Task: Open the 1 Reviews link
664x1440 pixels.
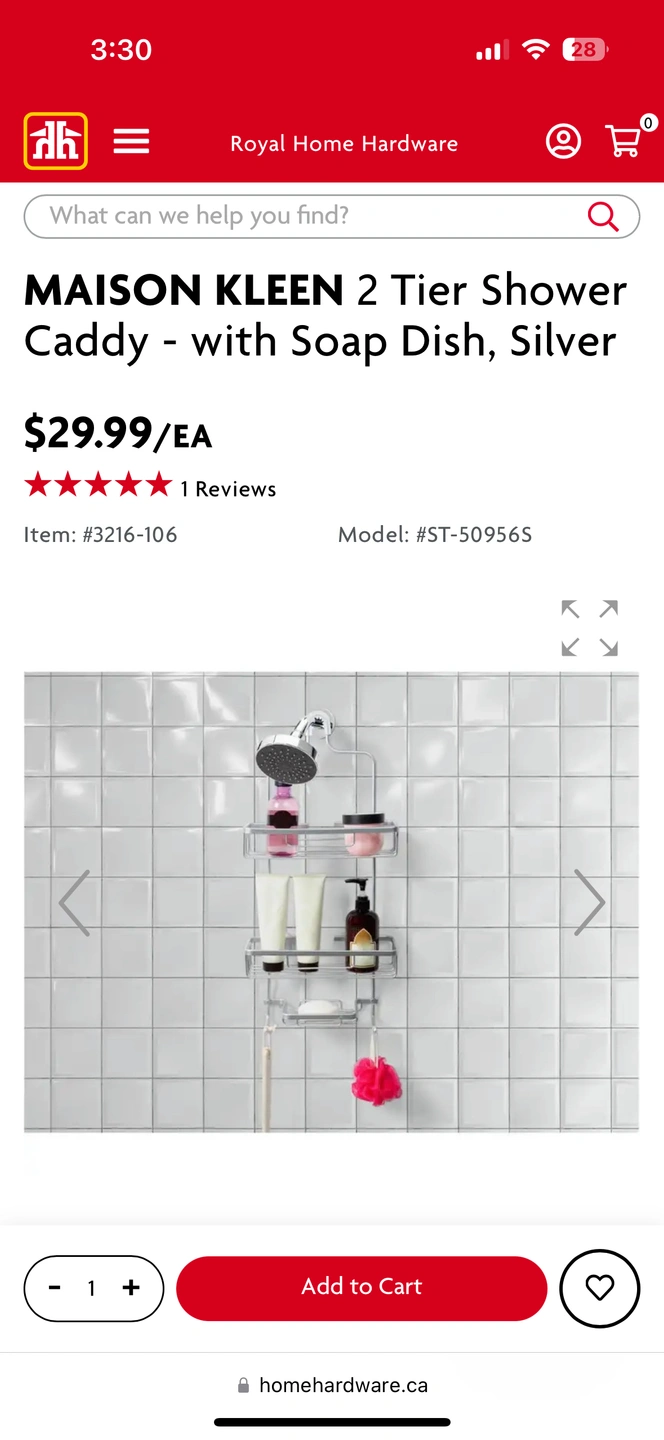Action: pyautogui.click(x=228, y=489)
